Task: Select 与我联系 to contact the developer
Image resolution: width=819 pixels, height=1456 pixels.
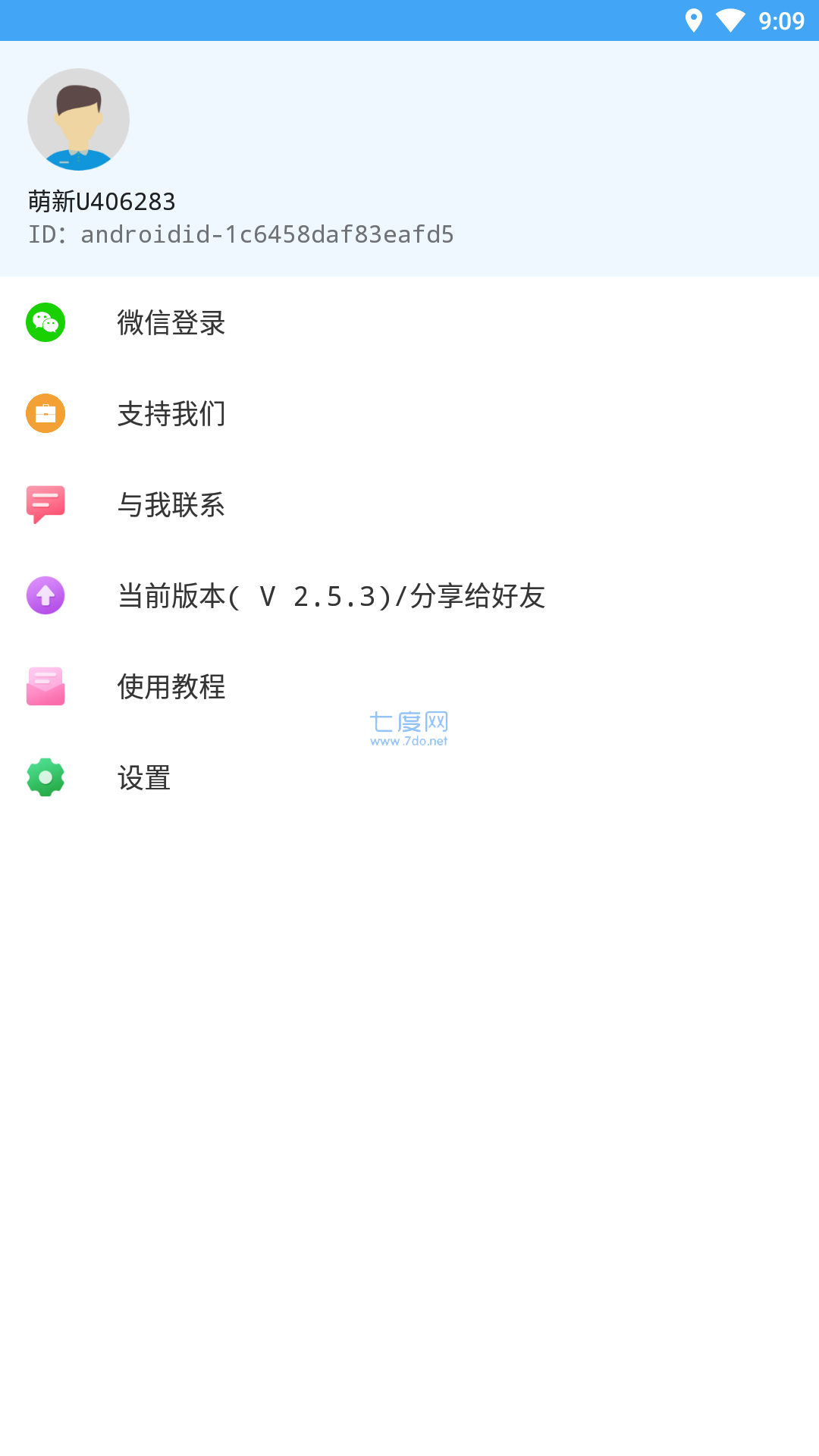Action: click(x=171, y=505)
